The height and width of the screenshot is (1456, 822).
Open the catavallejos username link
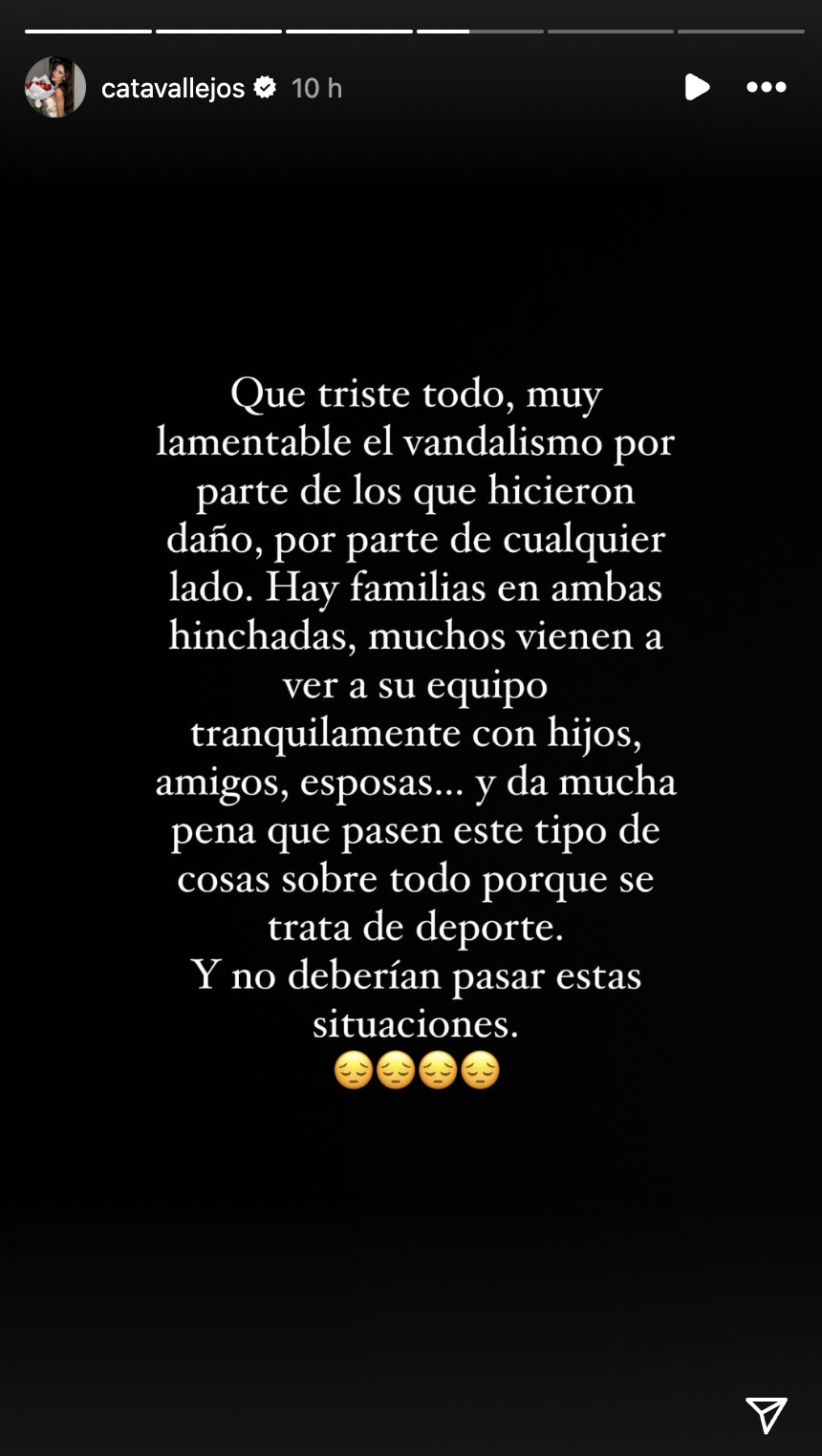coord(173,89)
